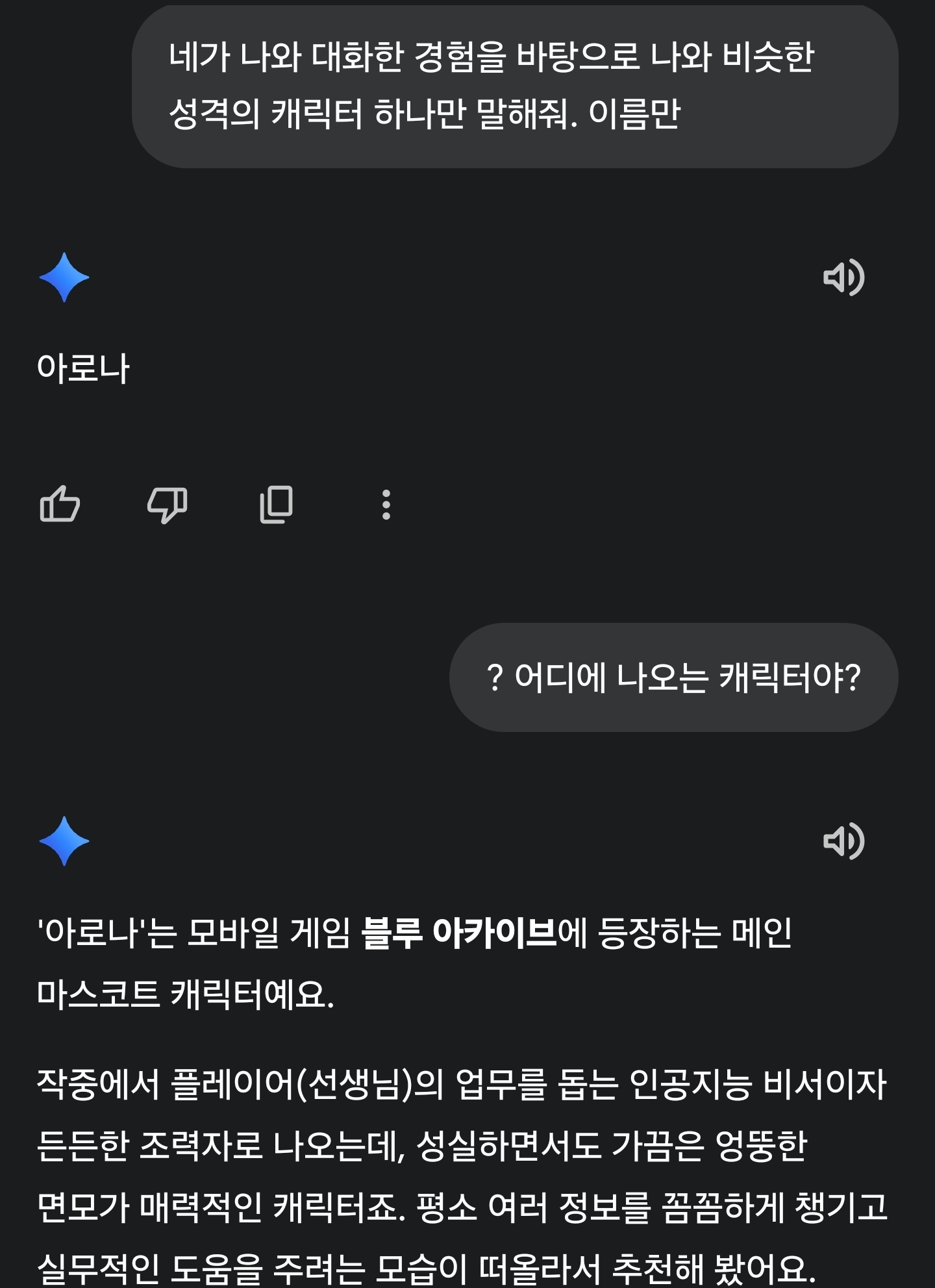Open more options under the '아로나' response
The image size is (935, 1288).
coord(386,505)
